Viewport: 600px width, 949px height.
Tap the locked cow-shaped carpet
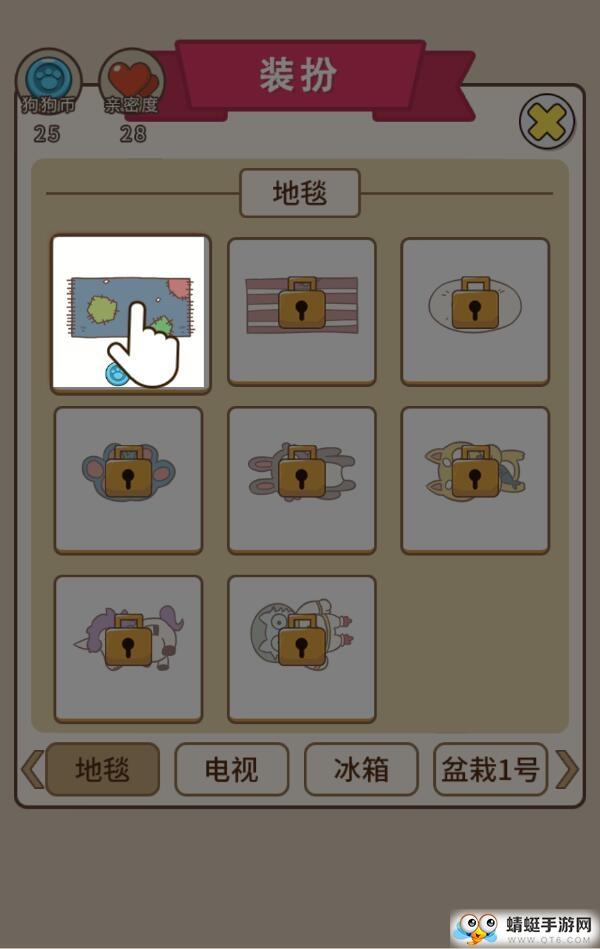tap(302, 648)
